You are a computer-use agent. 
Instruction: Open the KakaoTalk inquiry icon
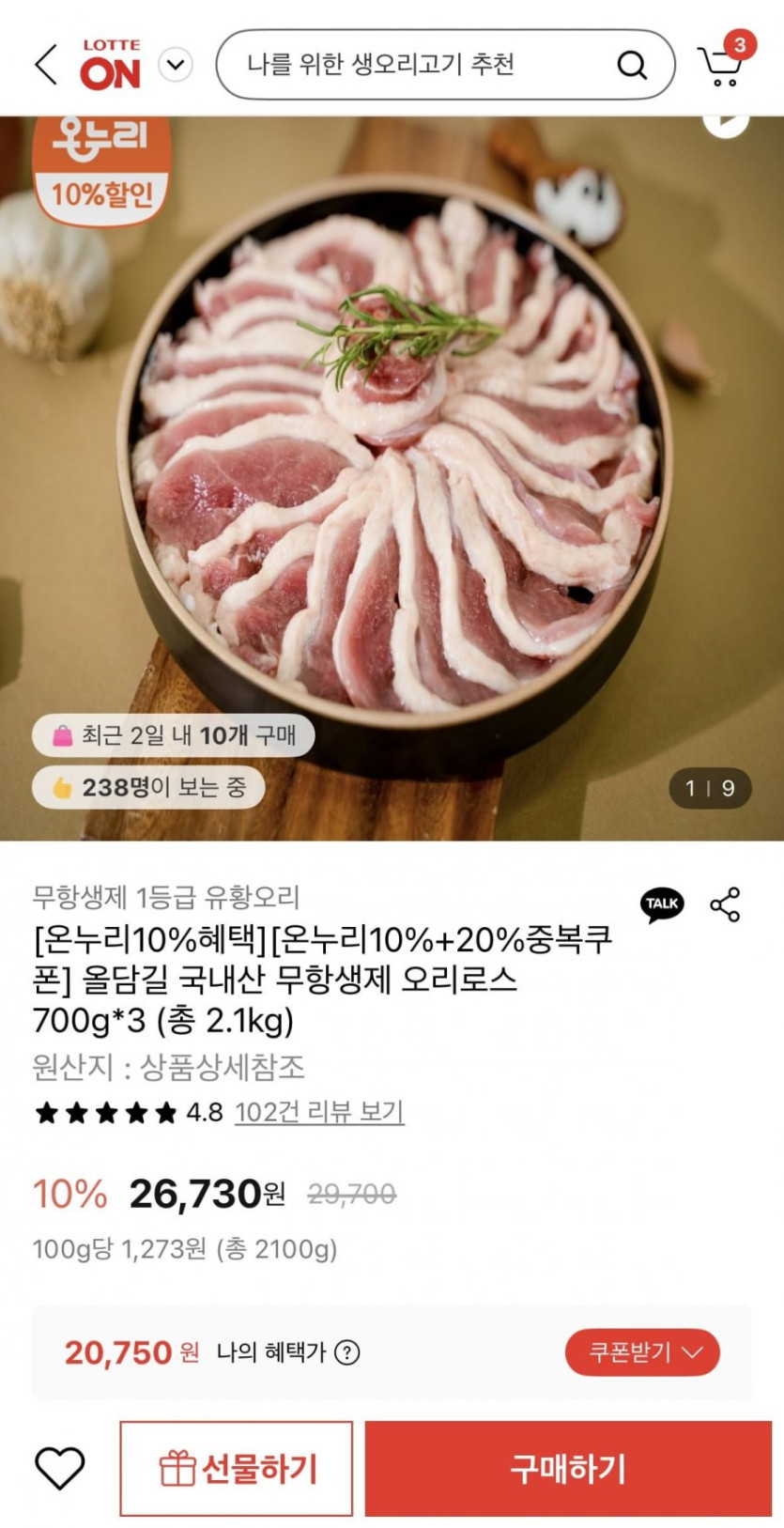click(x=662, y=904)
